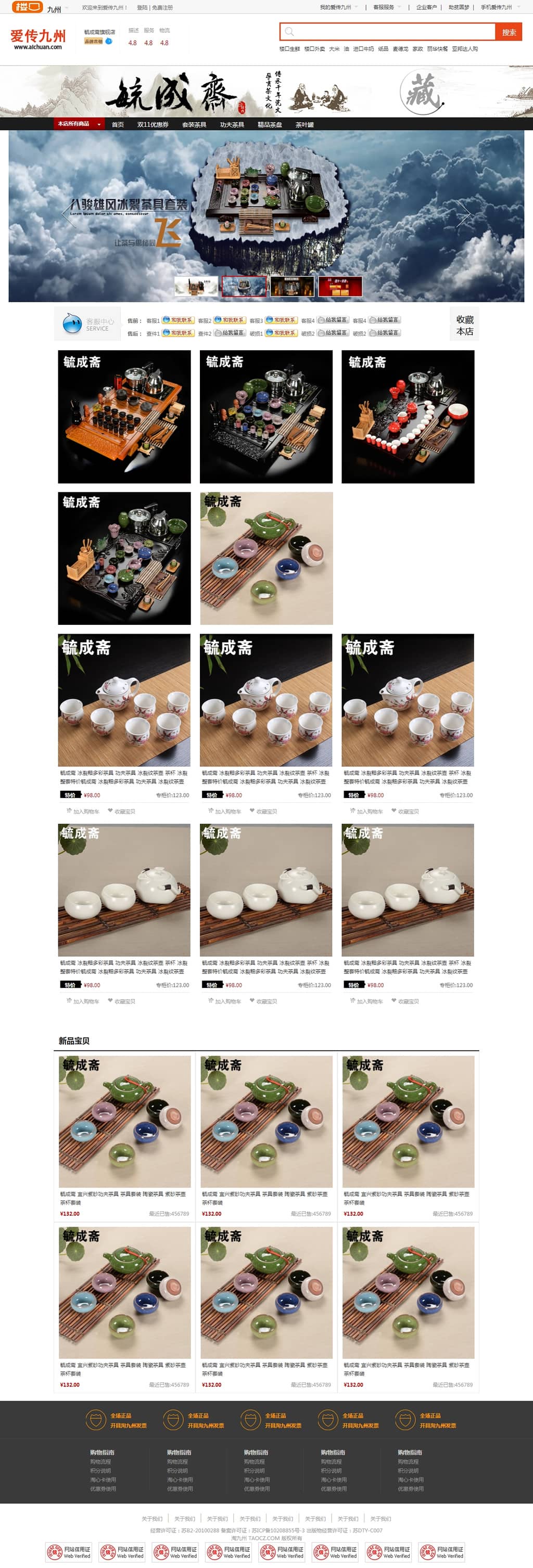Select the red-bordered banner thumbnail

coord(244,287)
